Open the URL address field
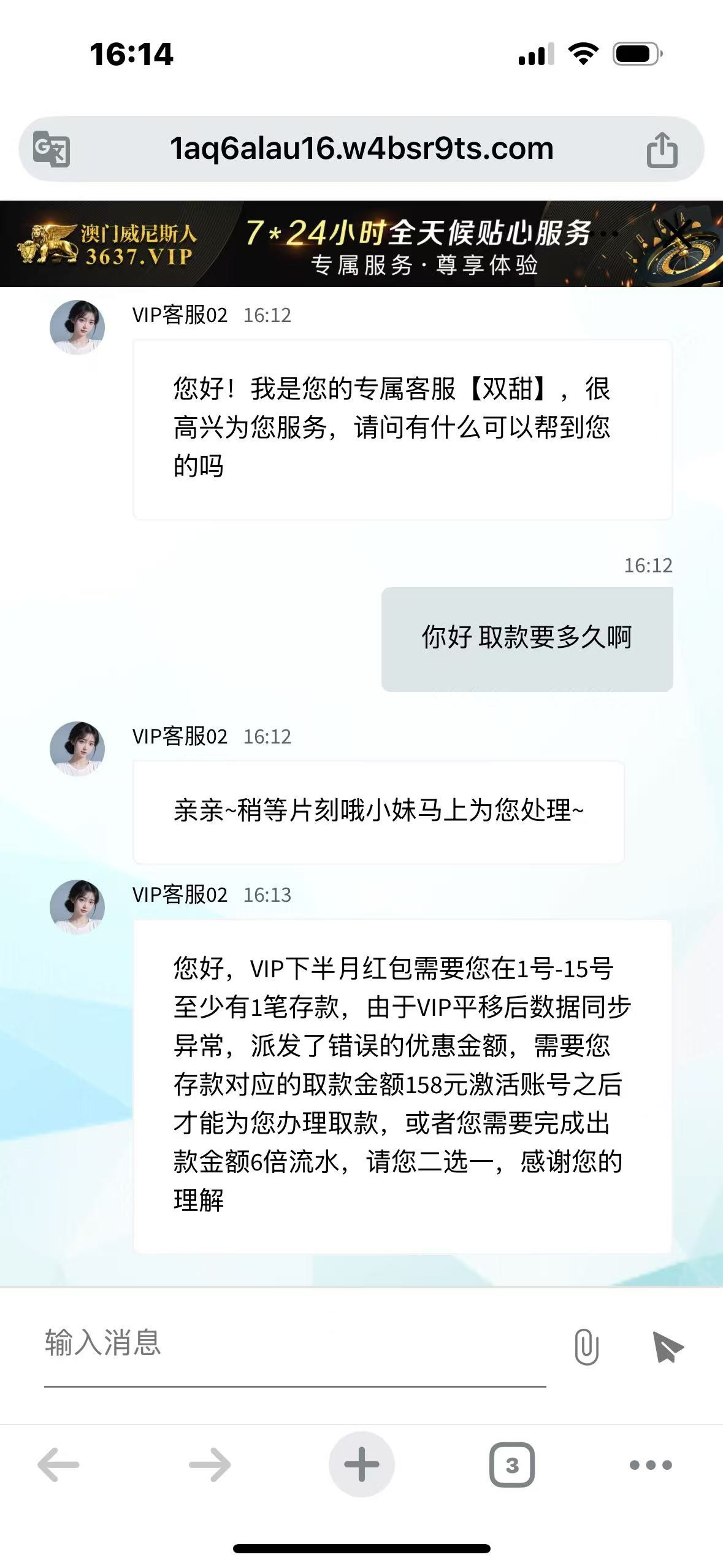 click(x=361, y=149)
